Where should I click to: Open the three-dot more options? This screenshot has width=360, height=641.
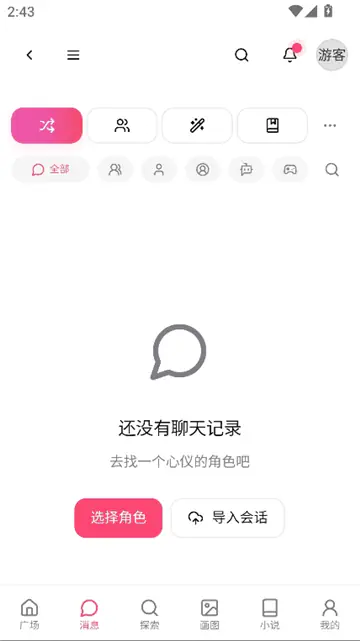330,126
